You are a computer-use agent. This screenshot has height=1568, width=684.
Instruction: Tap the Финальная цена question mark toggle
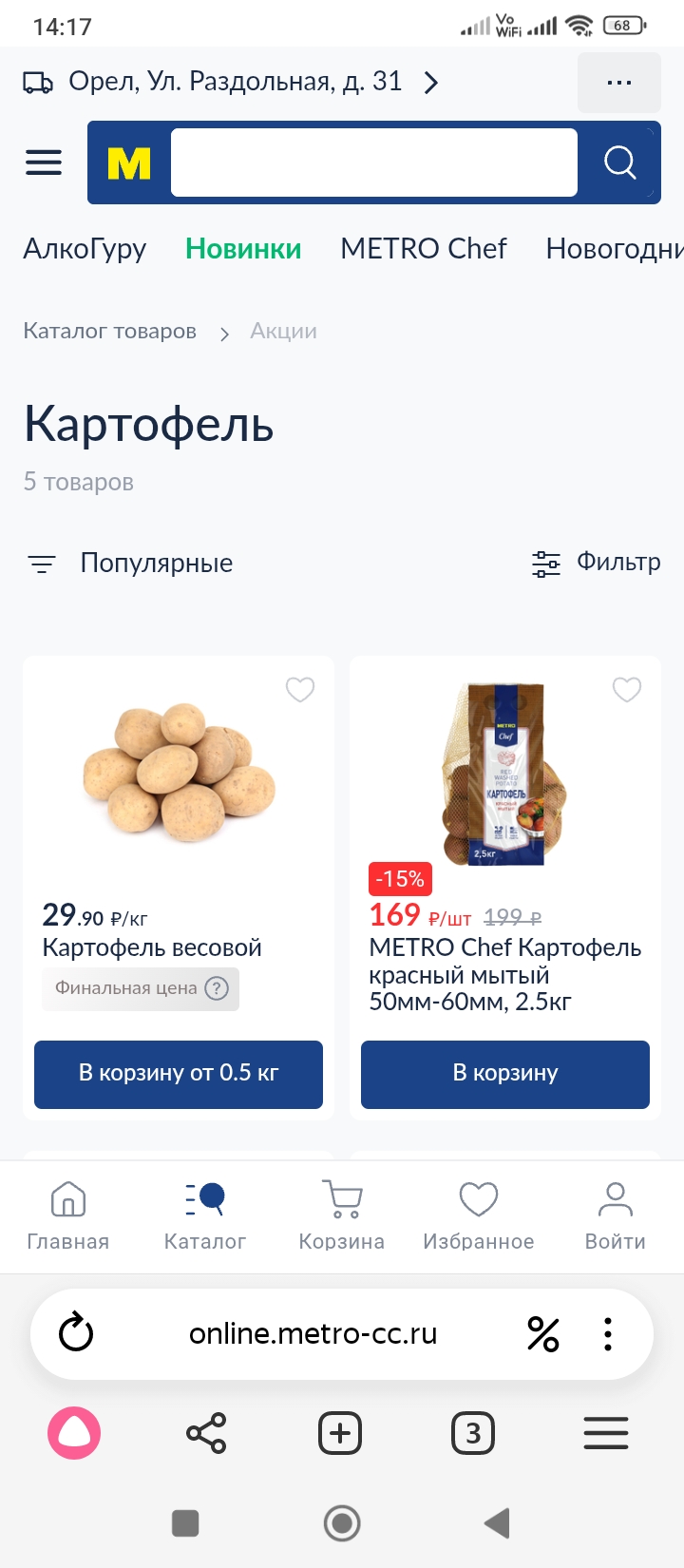218,989
